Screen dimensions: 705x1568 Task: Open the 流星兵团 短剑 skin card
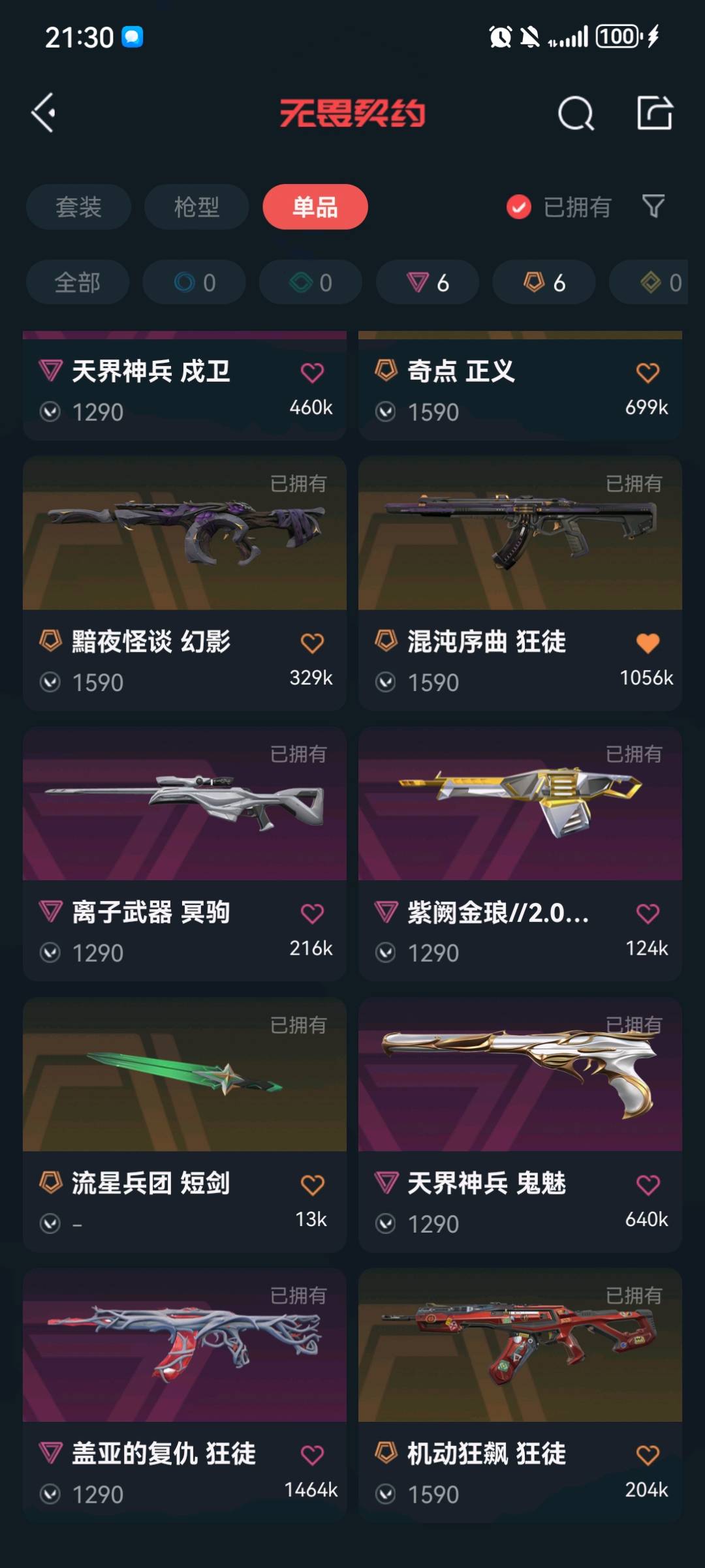click(185, 1075)
